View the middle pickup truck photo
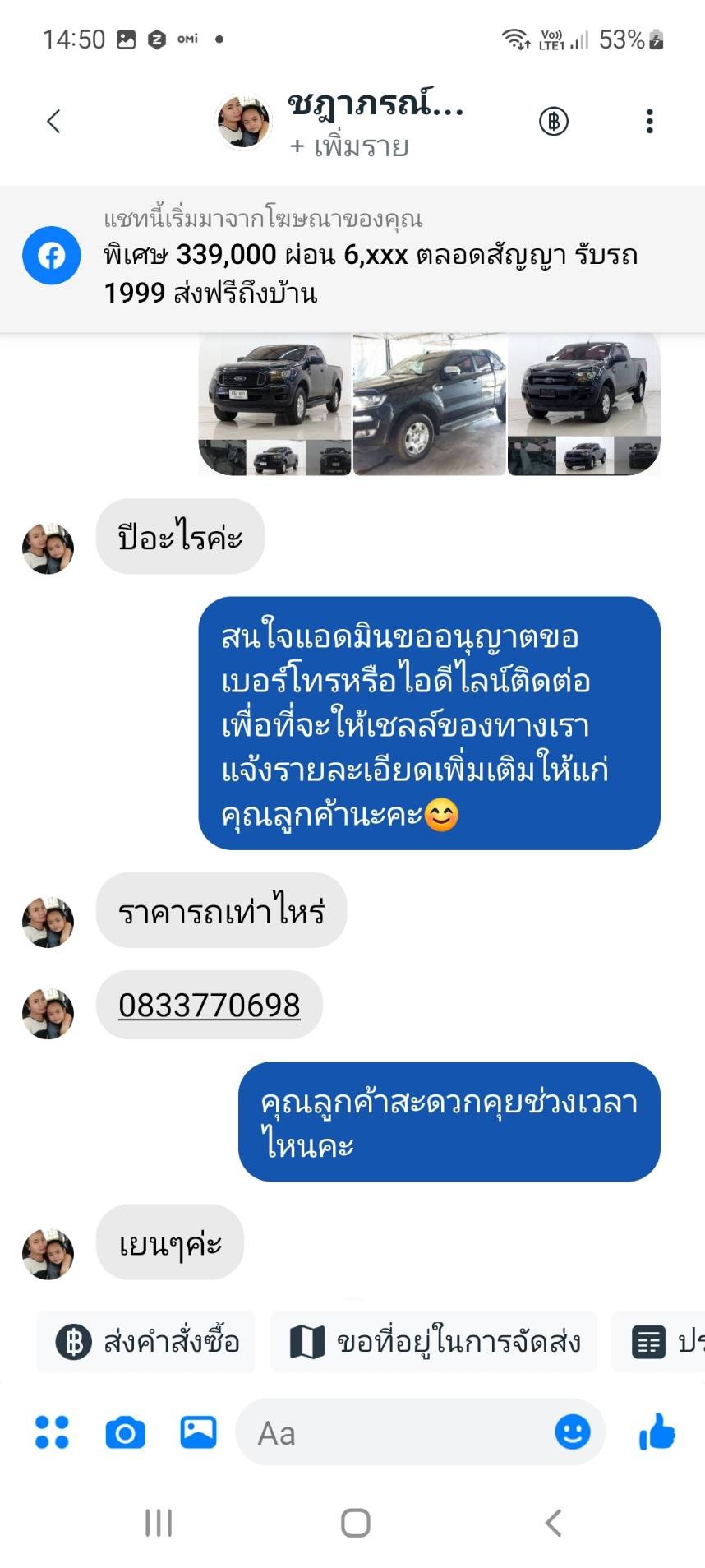 429,405
